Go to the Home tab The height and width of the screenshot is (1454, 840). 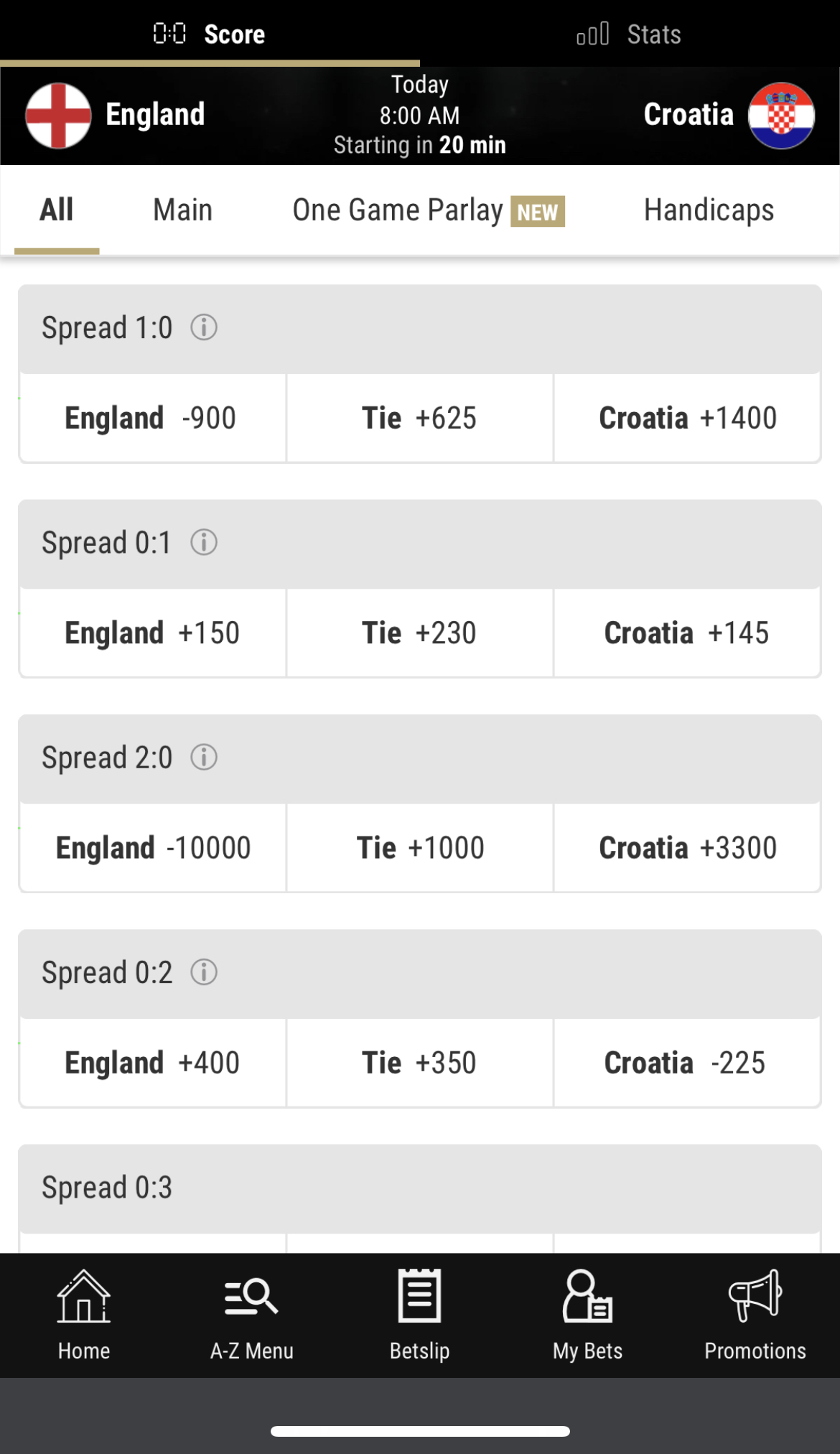tap(84, 1315)
